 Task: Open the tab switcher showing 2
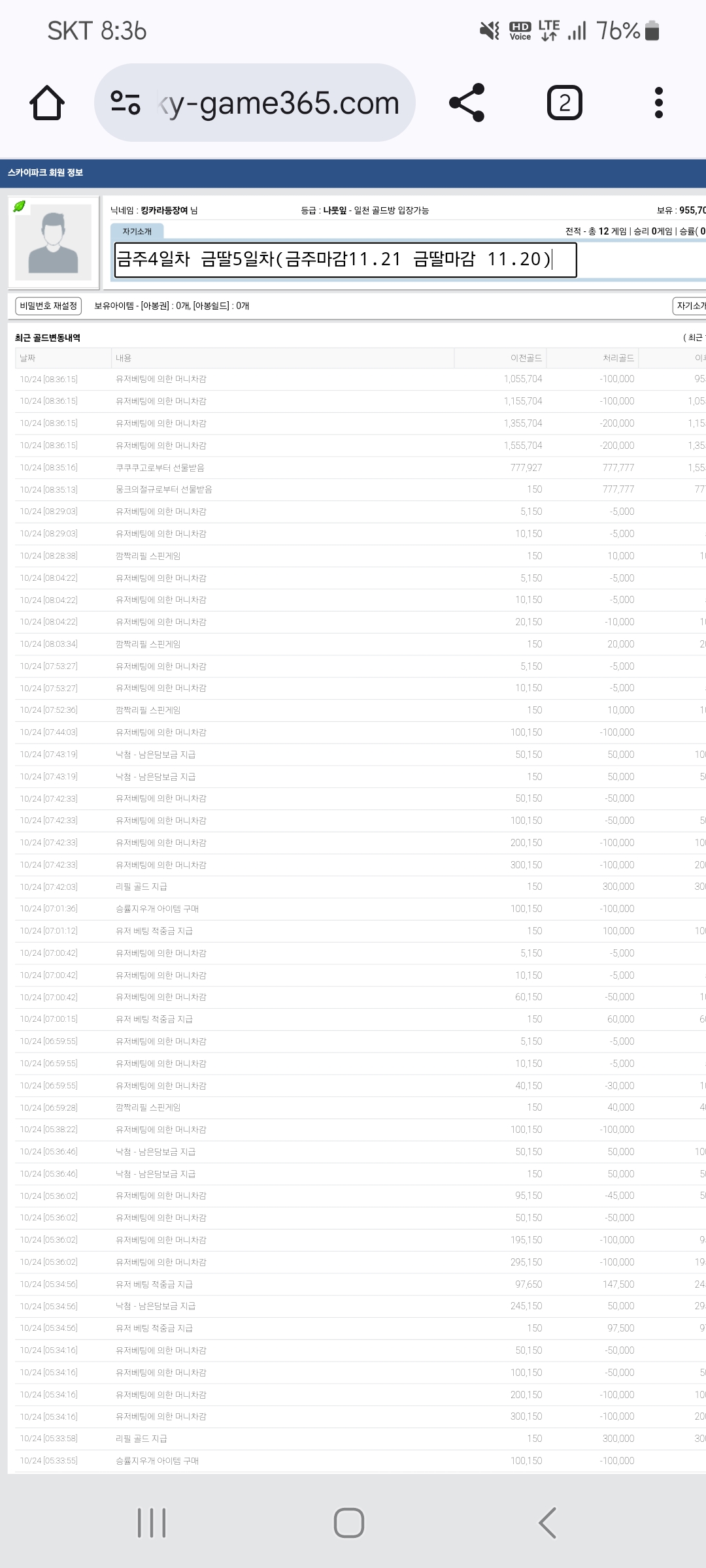(564, 103)
